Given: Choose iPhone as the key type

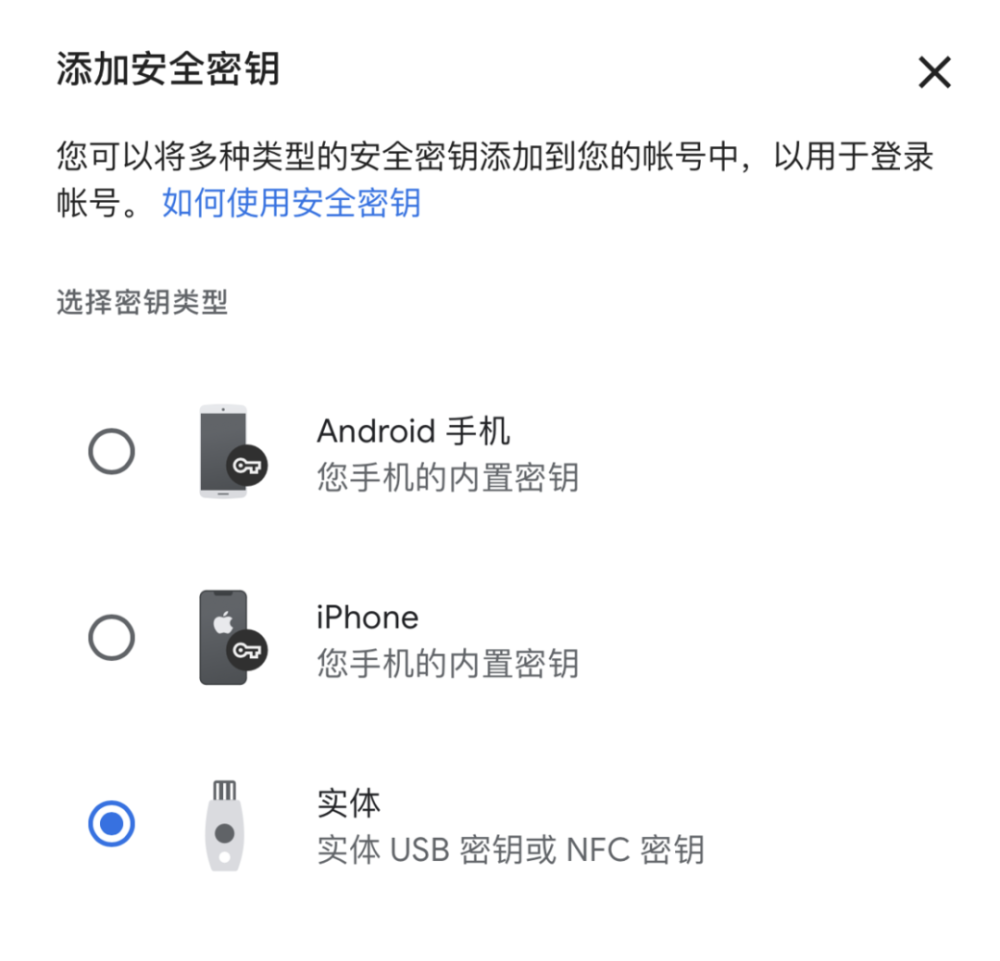Looking at the screenshot, I should (111, 637).
